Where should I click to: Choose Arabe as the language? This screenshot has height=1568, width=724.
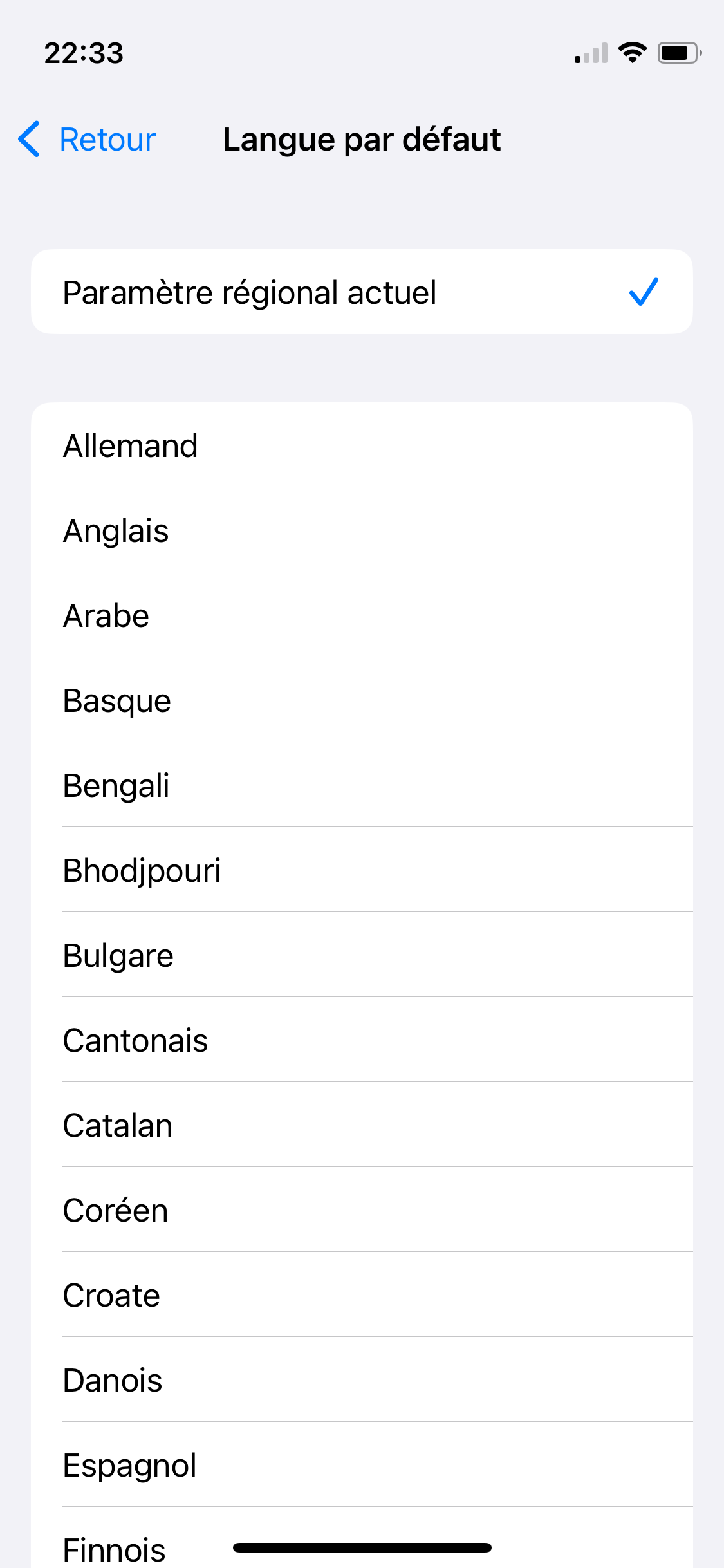tap(106, 615)
